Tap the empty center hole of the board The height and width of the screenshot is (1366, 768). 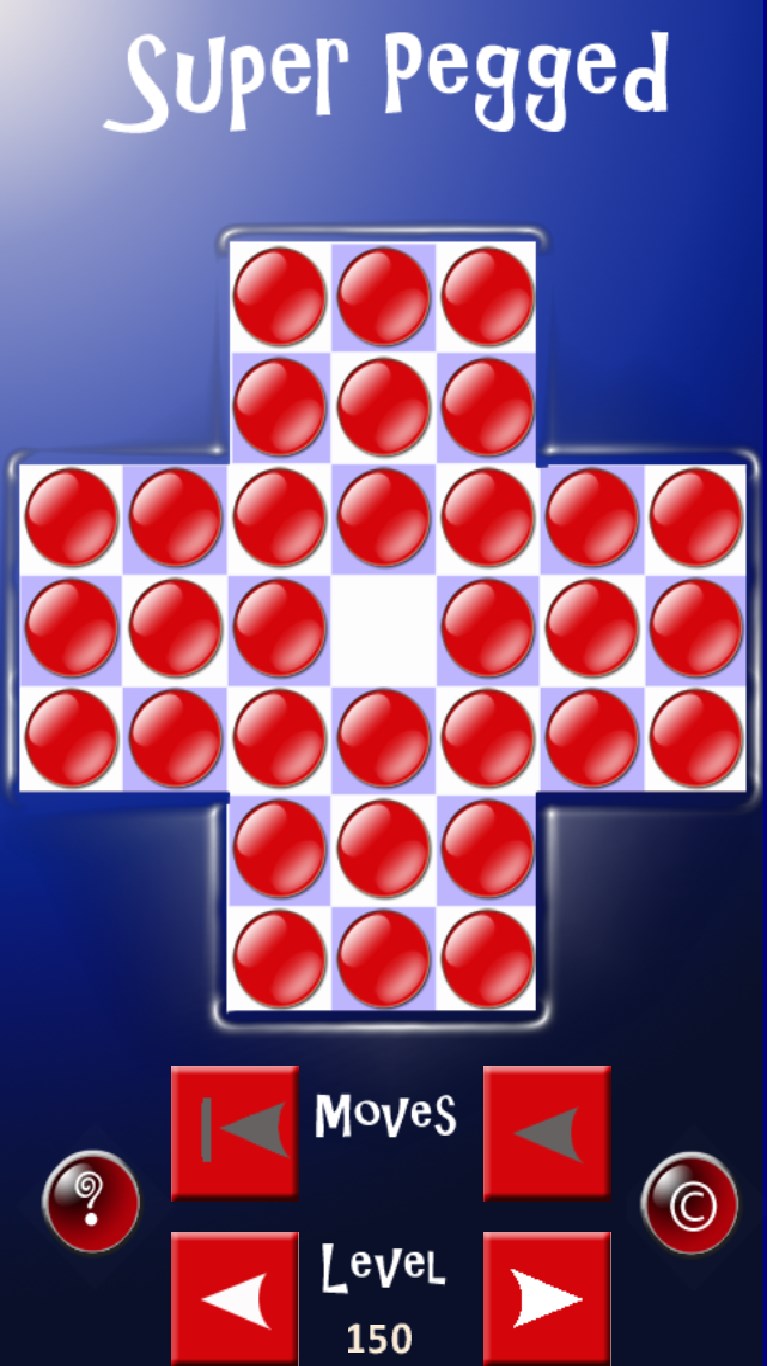(383, 628)
